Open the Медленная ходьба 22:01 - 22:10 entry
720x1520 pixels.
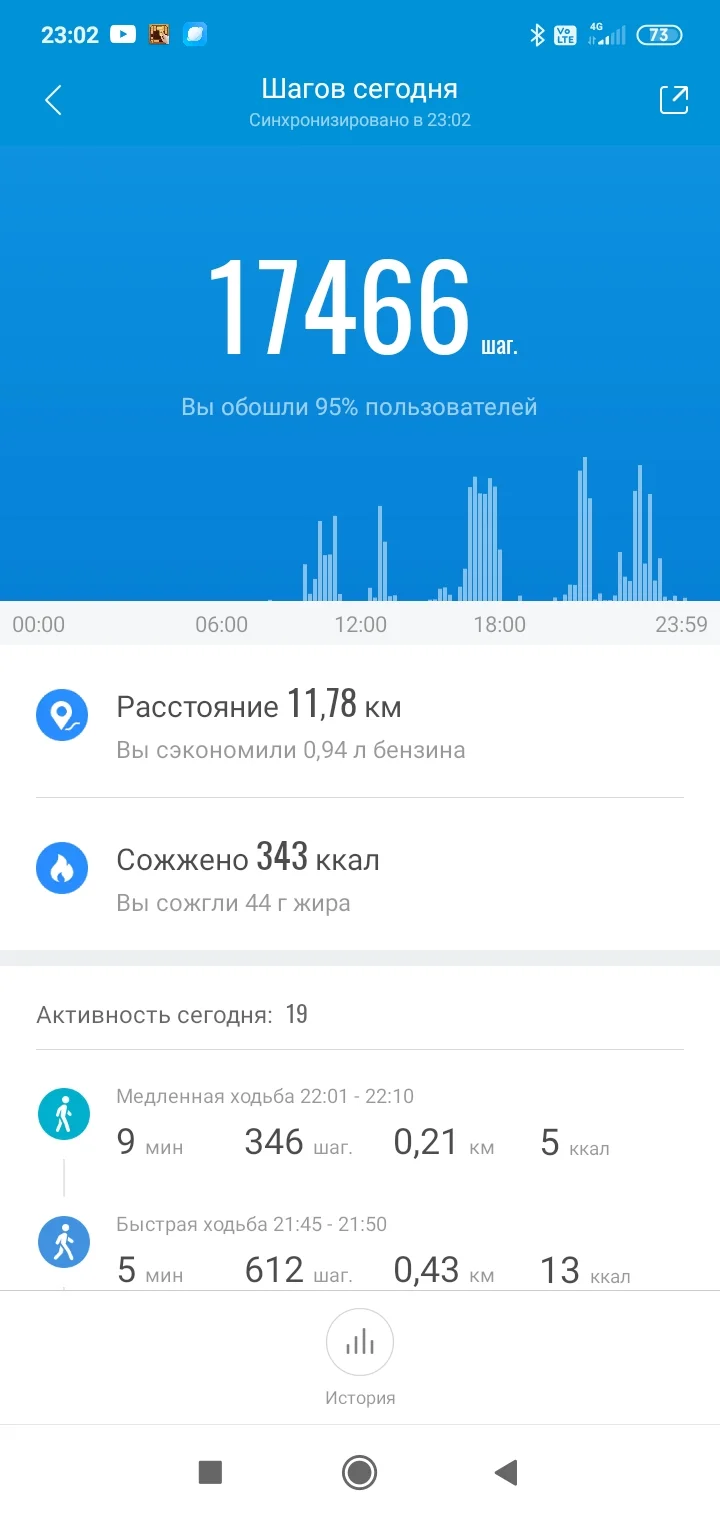pyautogui.click(x=360, y=1124)
